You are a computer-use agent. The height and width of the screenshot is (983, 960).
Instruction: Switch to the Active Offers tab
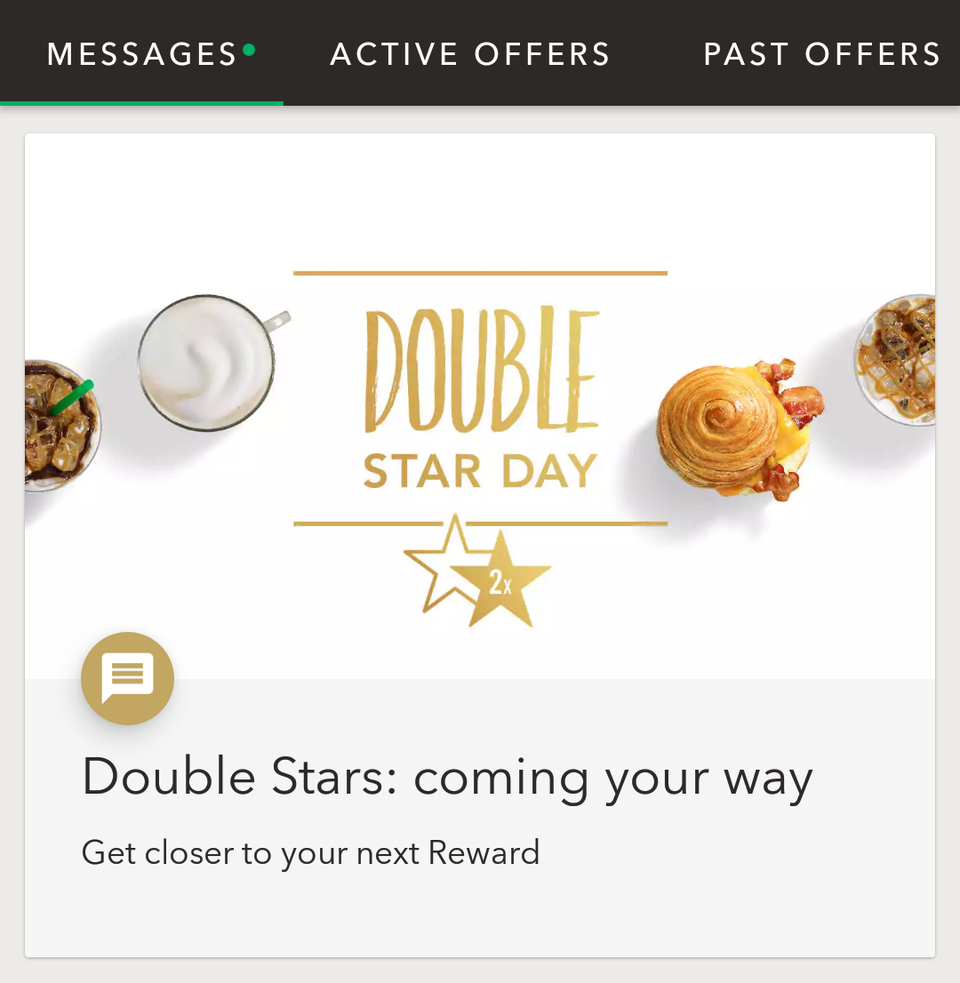[x=470, y=54]
